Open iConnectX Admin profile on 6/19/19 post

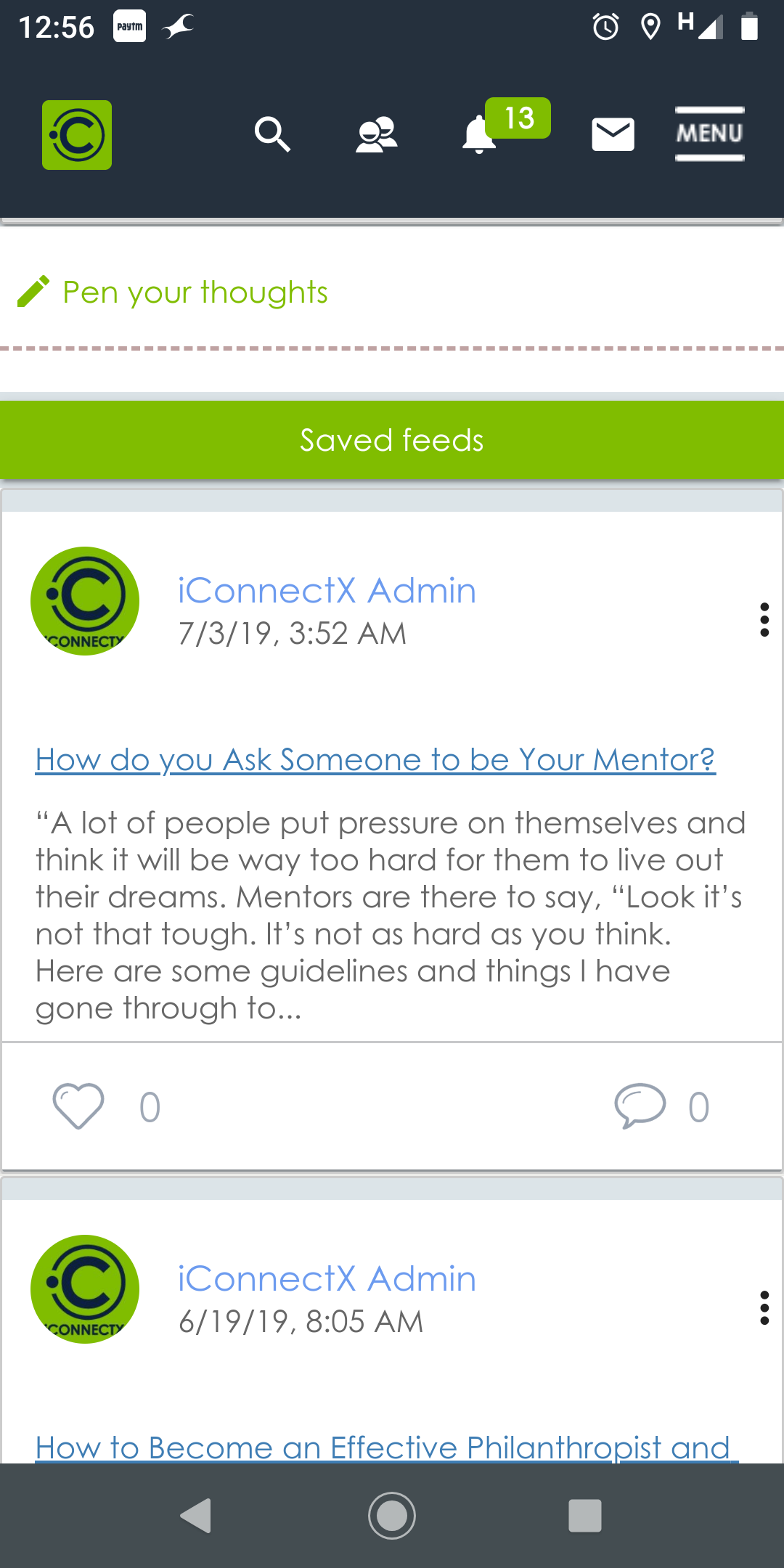pyautogui.click(x=327, y=1278)
